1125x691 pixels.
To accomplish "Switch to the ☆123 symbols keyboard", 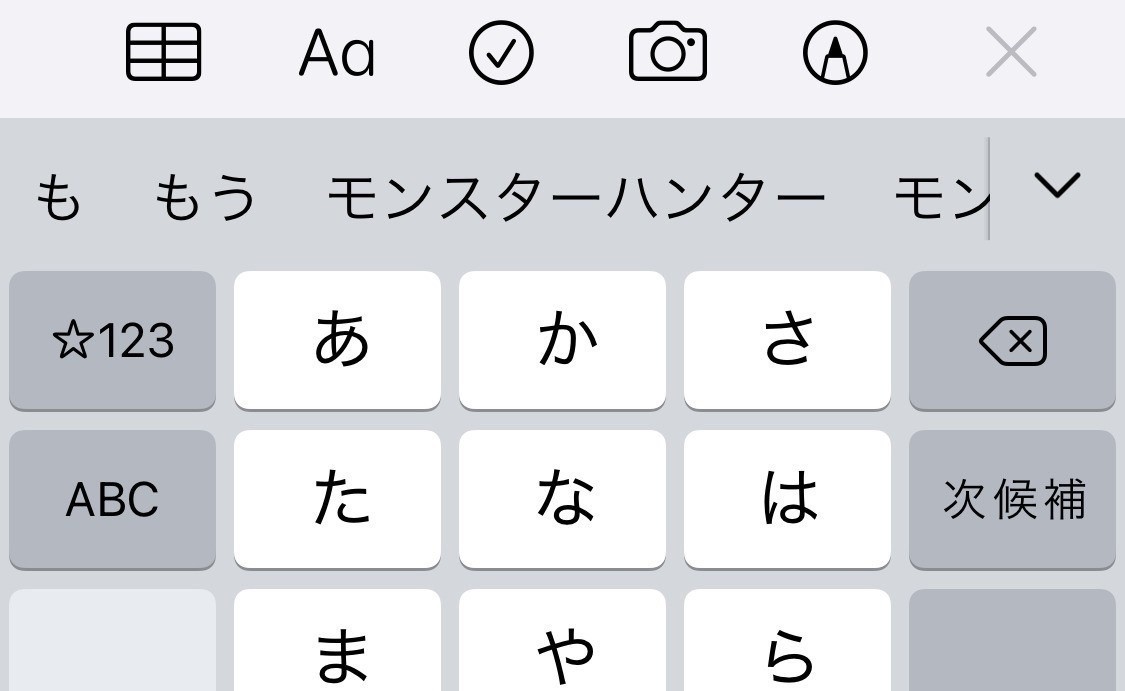I will click(112, 340).
